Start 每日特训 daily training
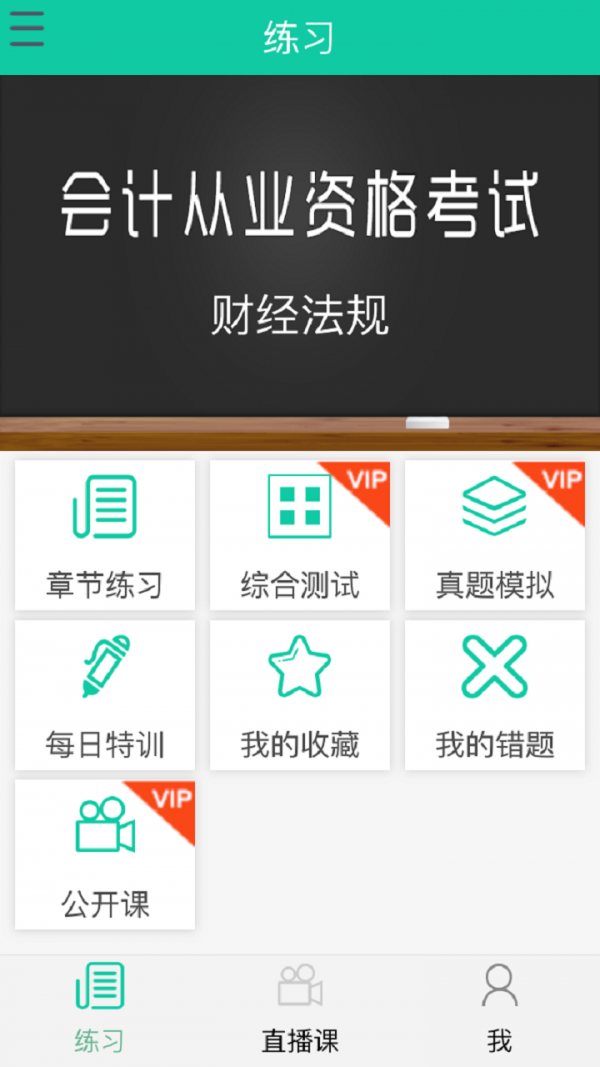 click(x=105, y=695)
